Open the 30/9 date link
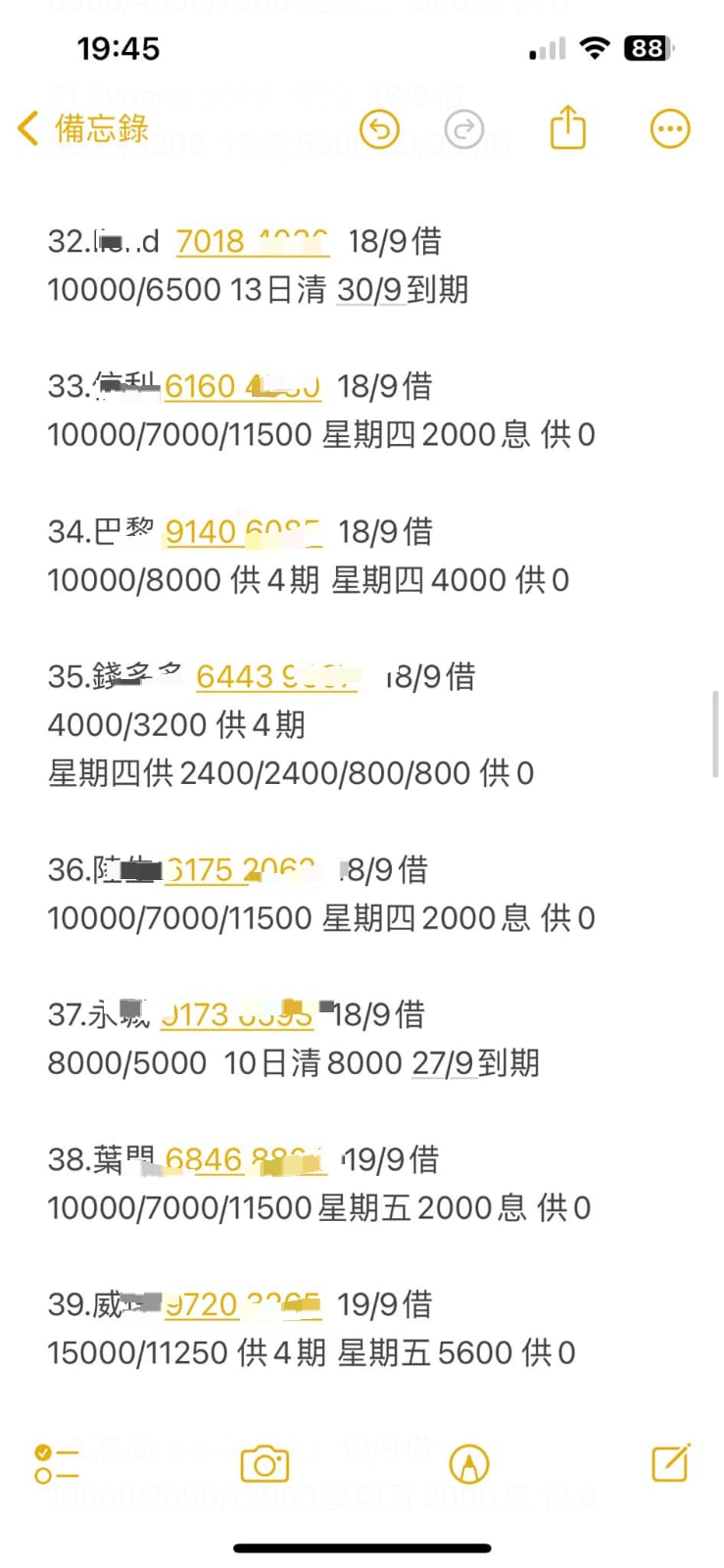 [x=369, y=290]
